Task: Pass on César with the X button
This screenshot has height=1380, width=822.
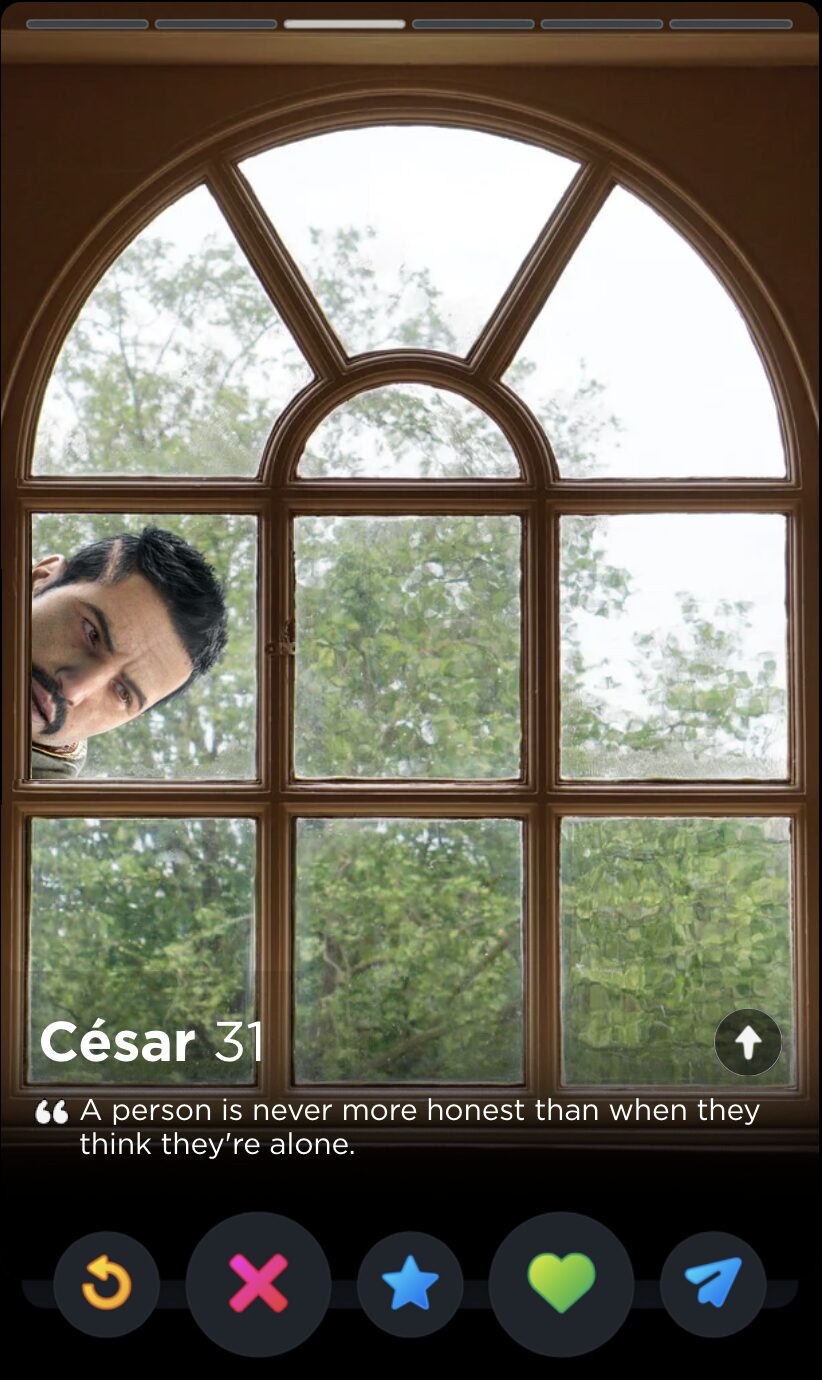Action: [x=258, y=1284]
